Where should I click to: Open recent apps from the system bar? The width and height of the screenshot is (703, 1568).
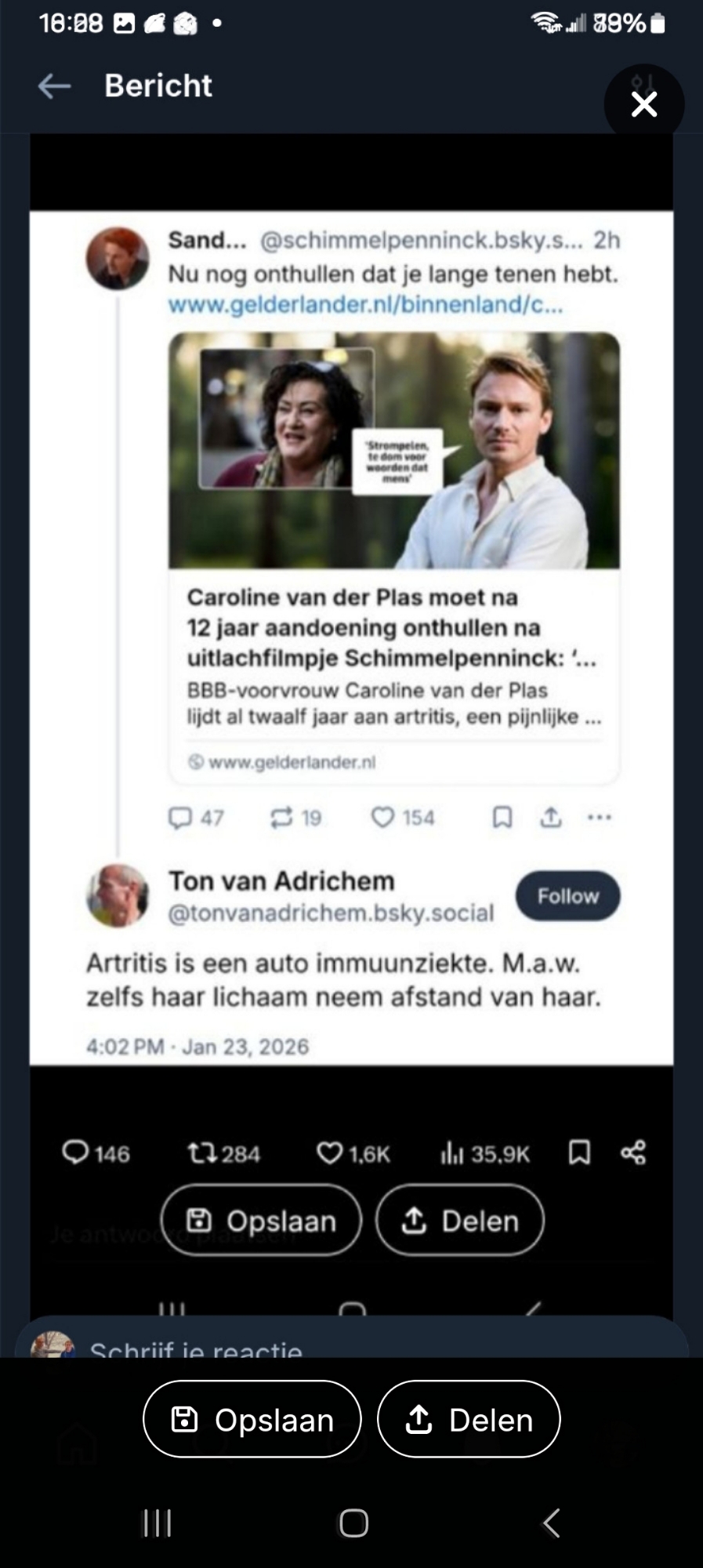[157, 1523]
